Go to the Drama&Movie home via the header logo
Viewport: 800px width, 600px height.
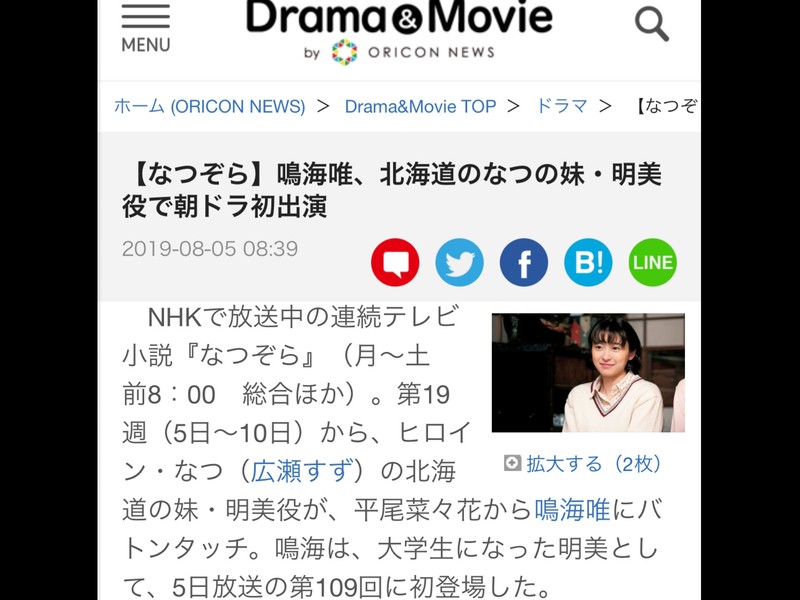(x=399, y=30)
